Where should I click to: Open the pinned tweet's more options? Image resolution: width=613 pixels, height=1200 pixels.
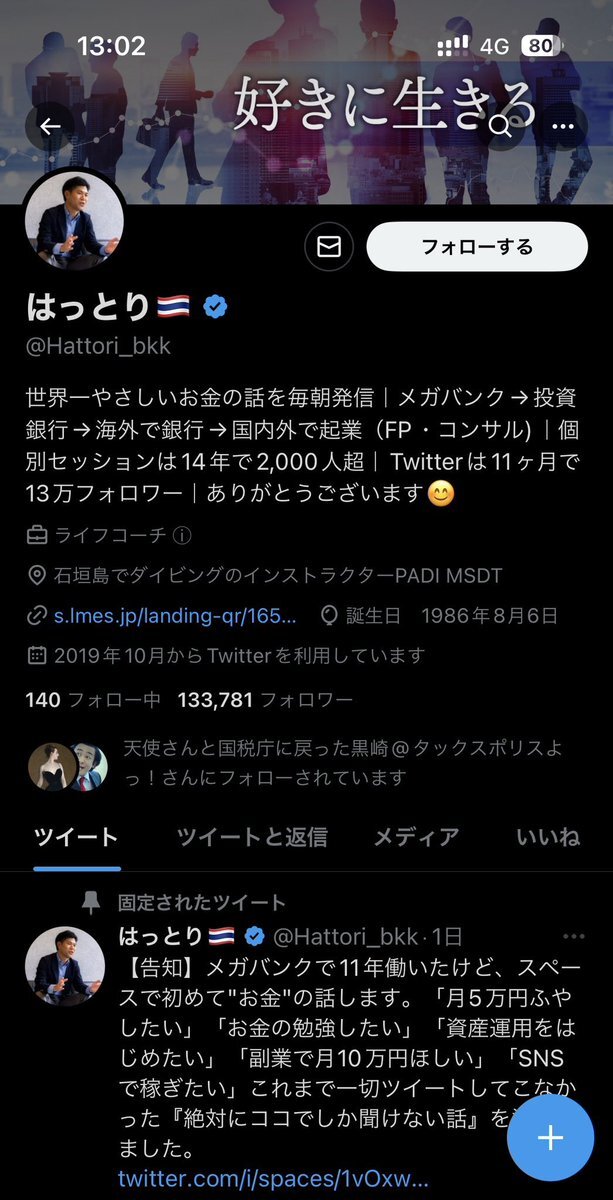click(574, 936)
